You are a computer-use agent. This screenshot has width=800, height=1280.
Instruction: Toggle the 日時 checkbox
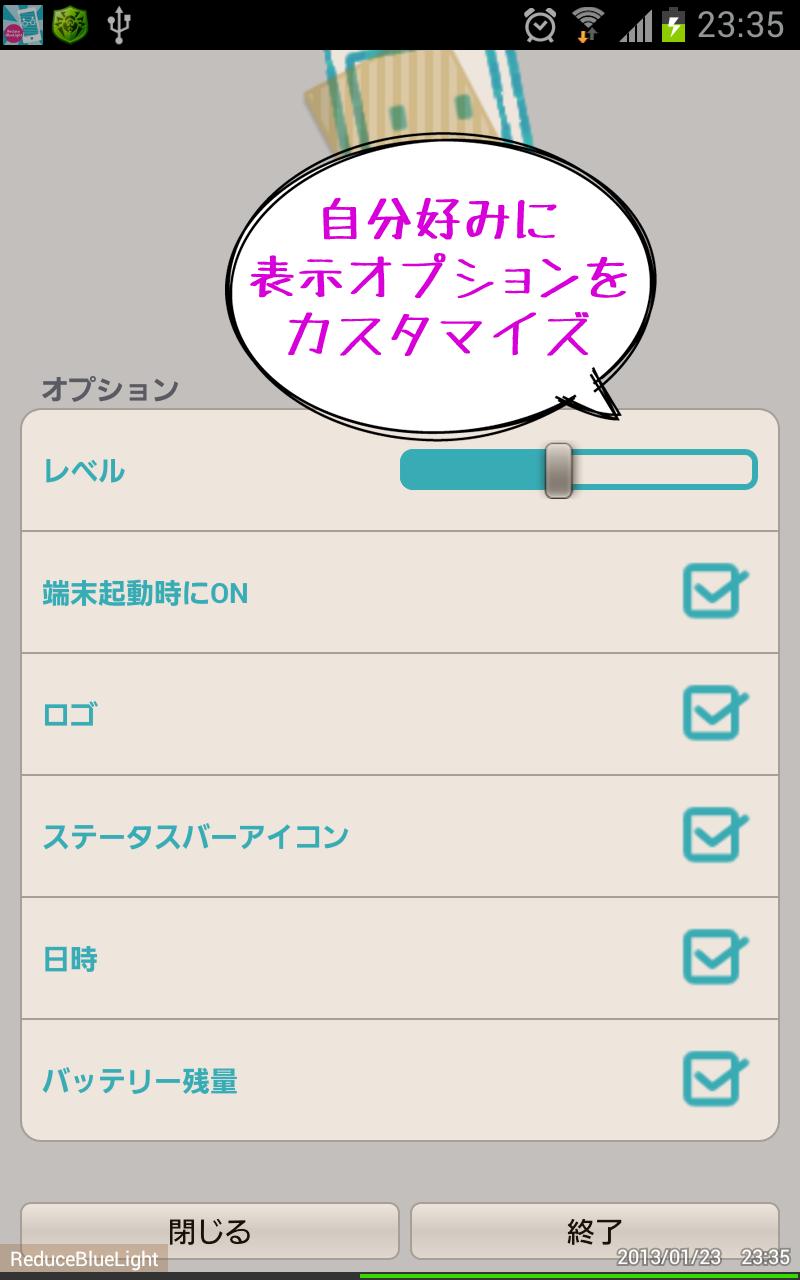714,959
